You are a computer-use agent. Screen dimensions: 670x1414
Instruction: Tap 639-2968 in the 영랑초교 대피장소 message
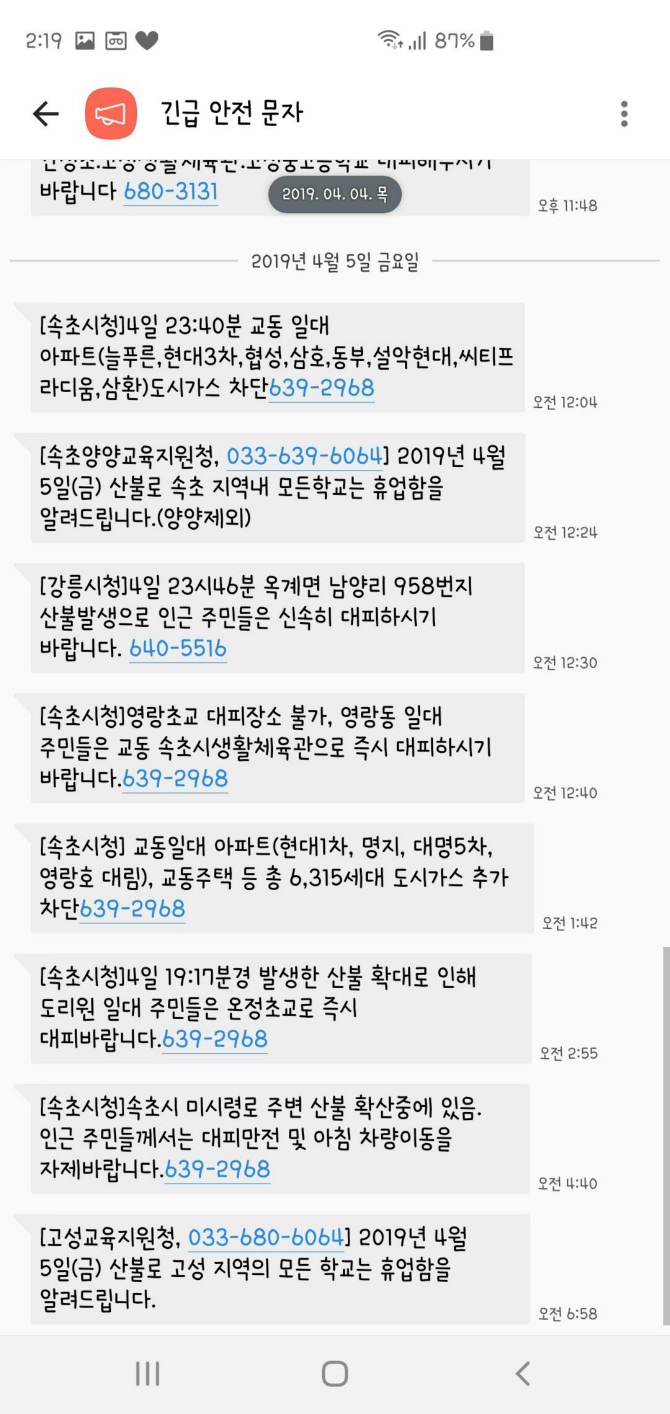tap(175, 778)
